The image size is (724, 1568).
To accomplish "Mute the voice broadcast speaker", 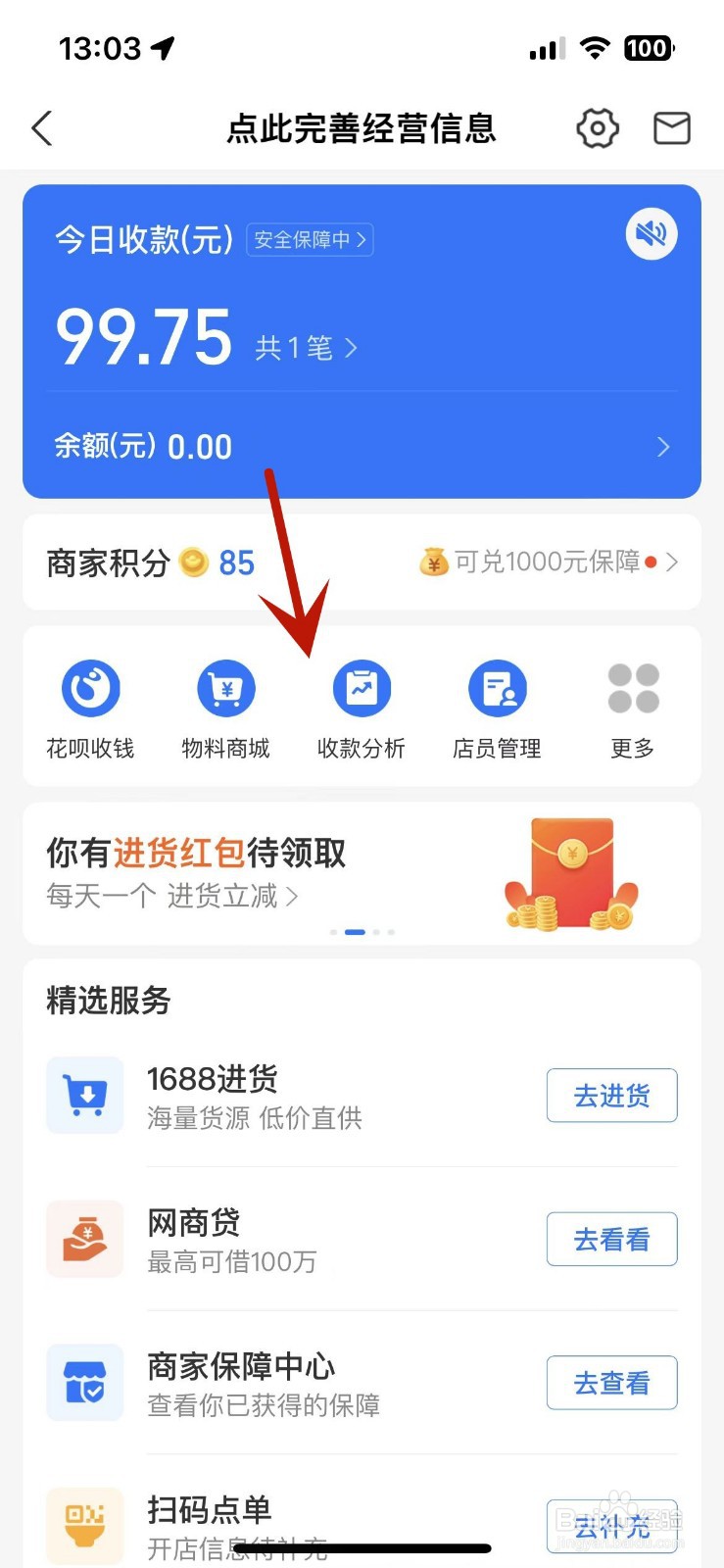I will [x=652, y=233].
